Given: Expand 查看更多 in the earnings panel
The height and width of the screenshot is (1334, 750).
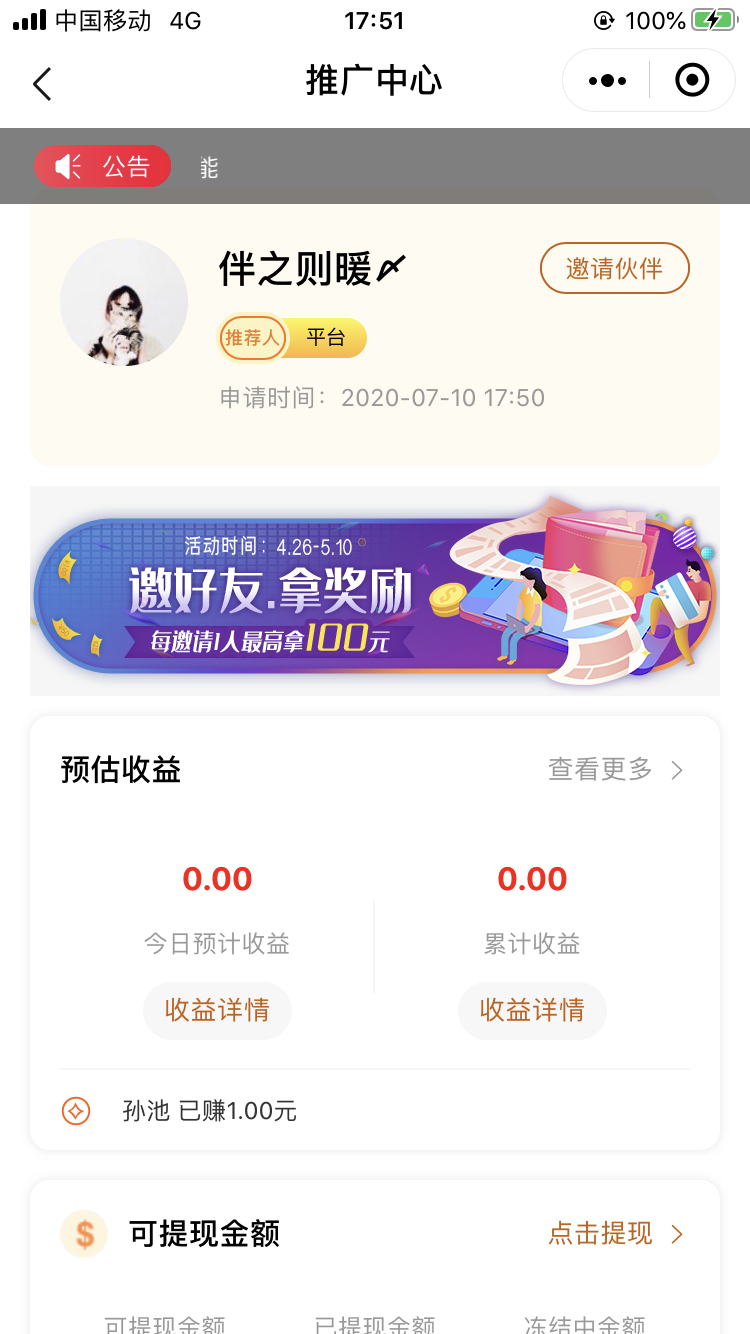Looking at the screenshot, I should (598, 770).
